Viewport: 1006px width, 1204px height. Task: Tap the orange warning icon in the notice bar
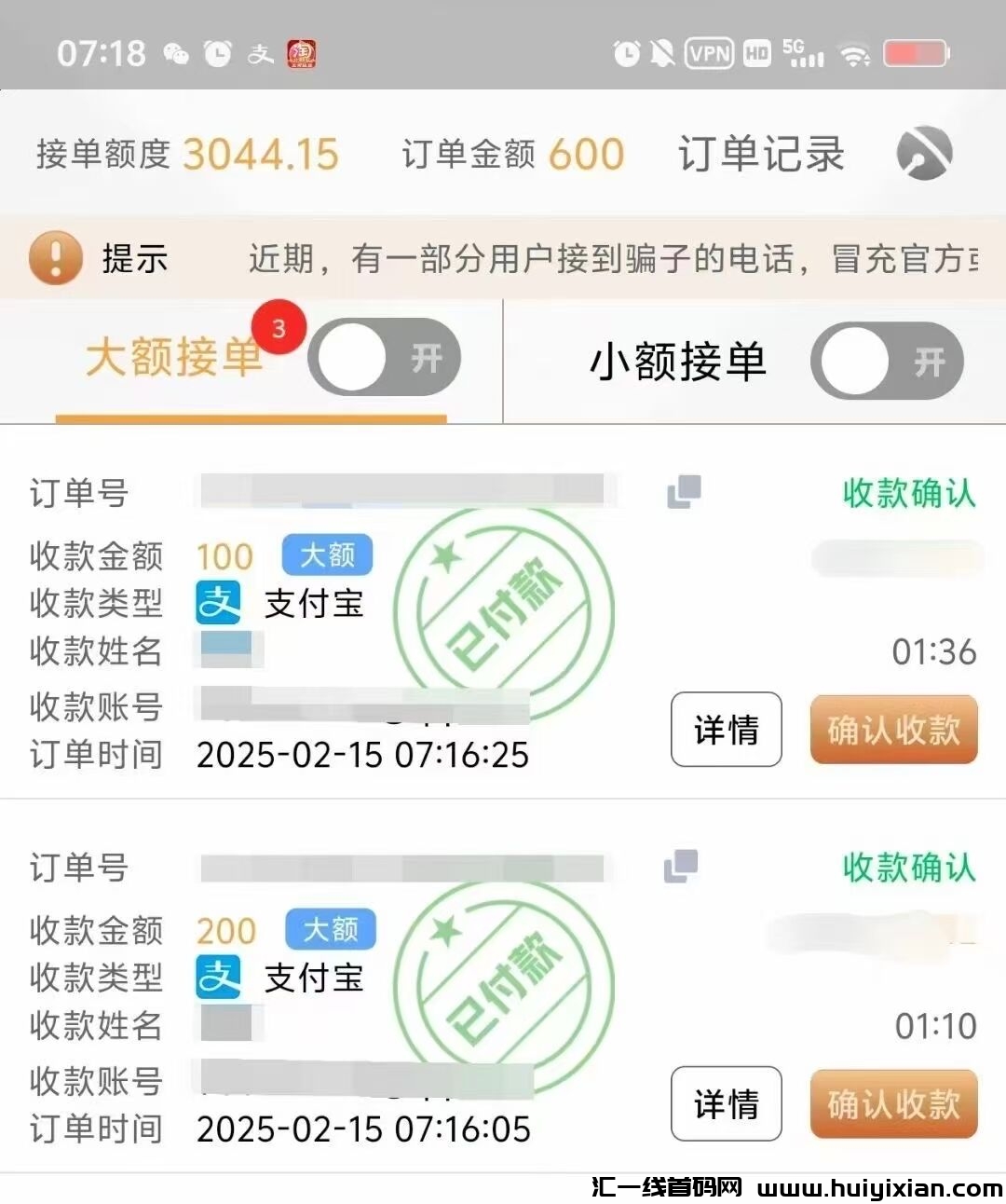point(53,257)
